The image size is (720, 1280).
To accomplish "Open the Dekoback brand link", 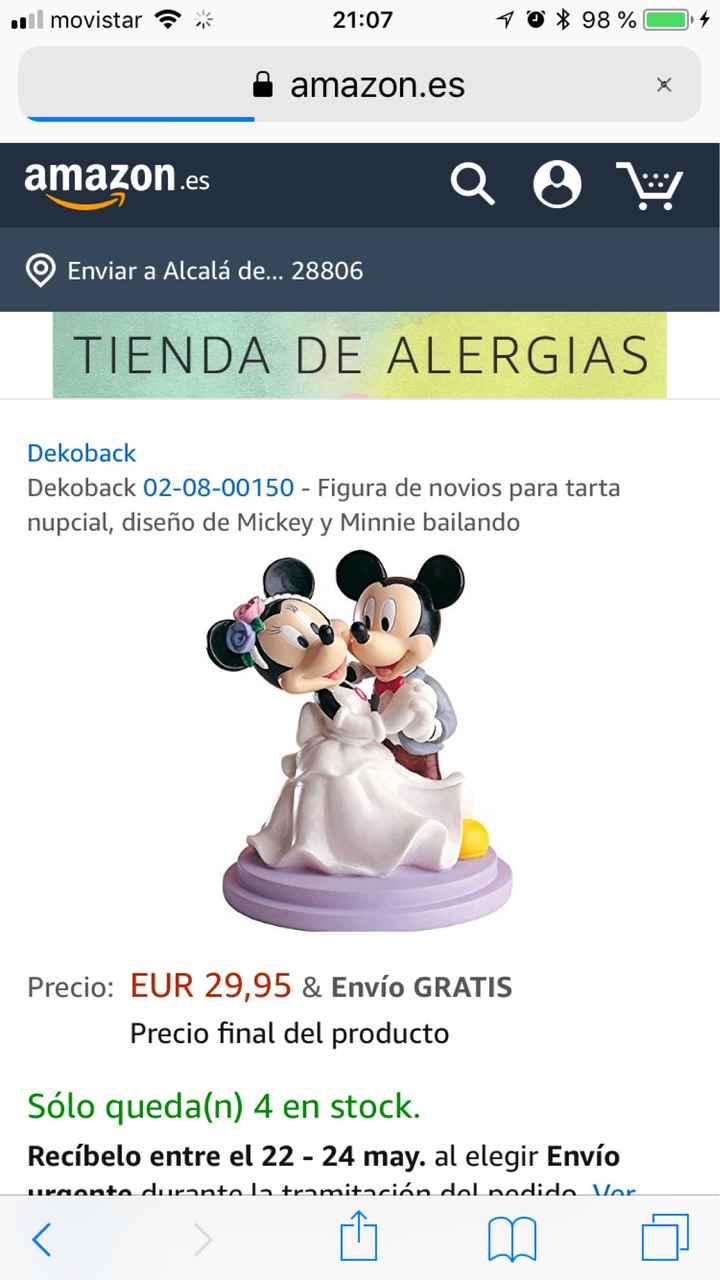I will (81, 453).
